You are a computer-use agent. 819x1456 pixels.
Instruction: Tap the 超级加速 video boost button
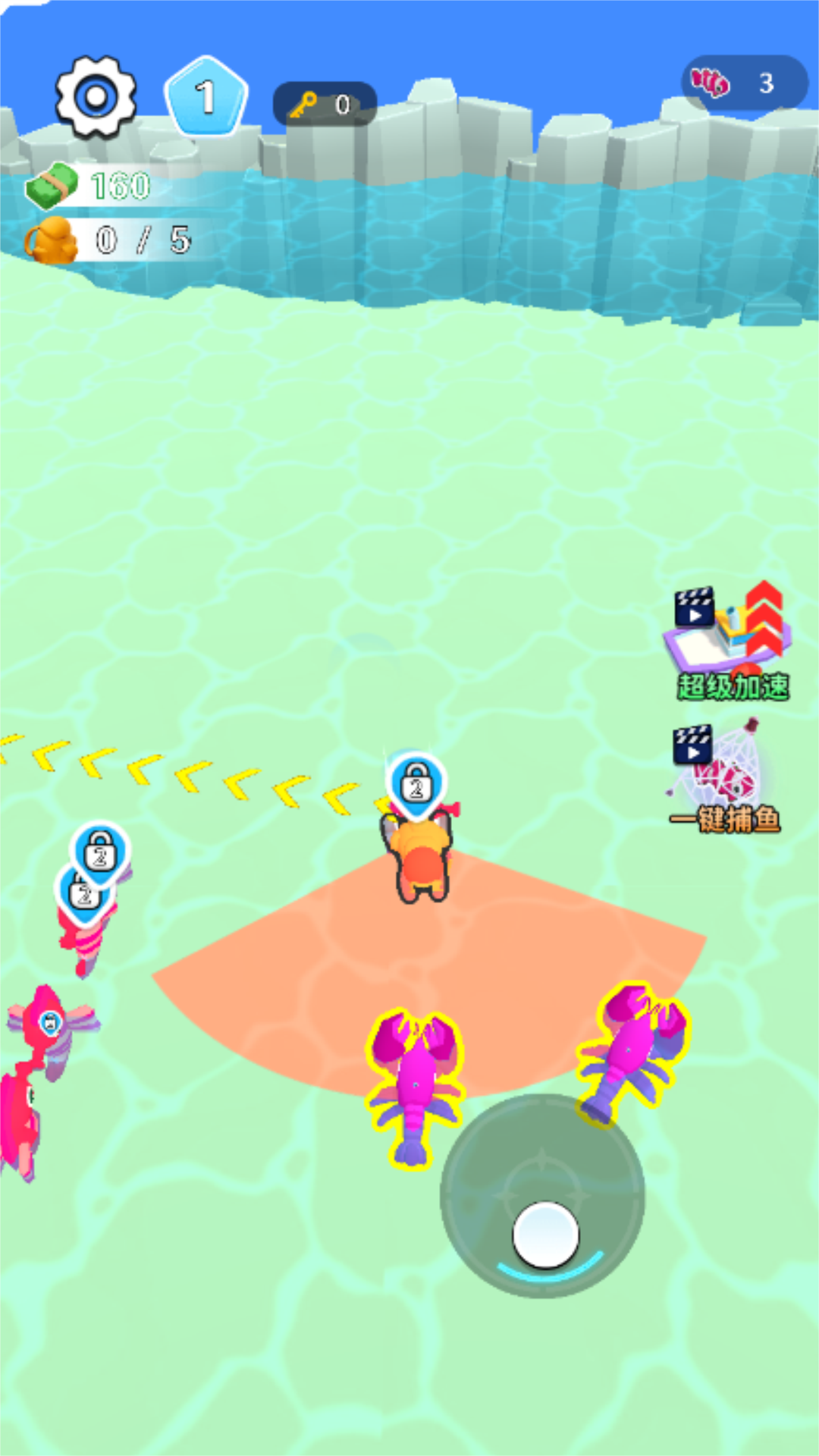click(x=731, y=642)
